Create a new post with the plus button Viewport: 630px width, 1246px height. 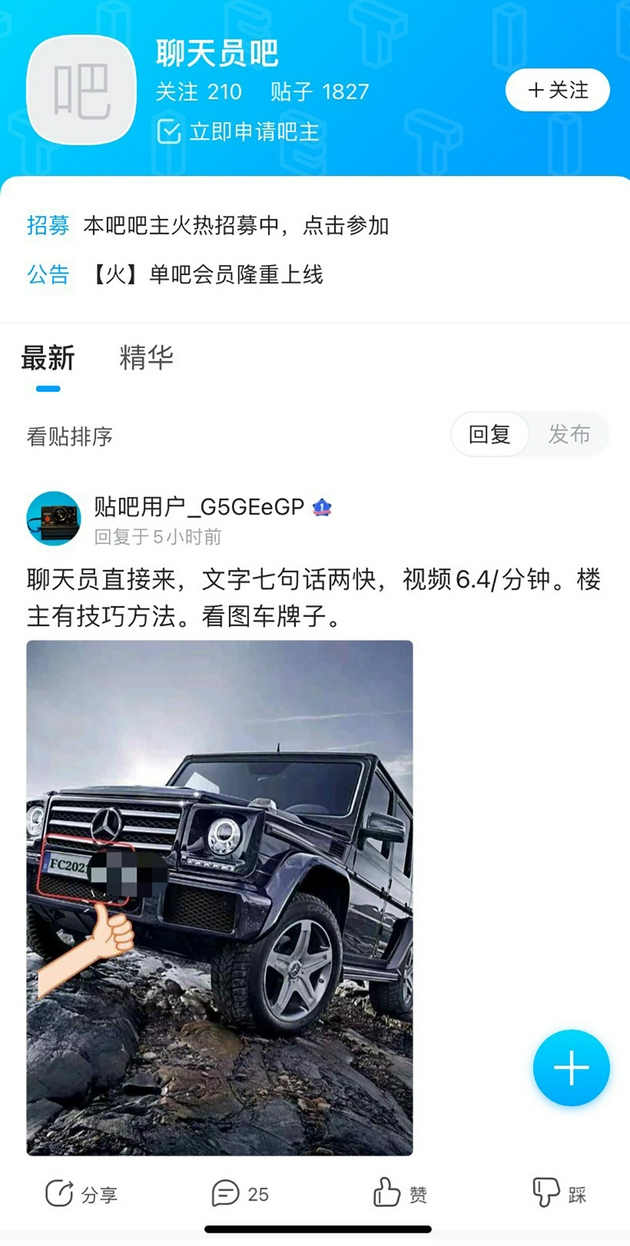571,1068
